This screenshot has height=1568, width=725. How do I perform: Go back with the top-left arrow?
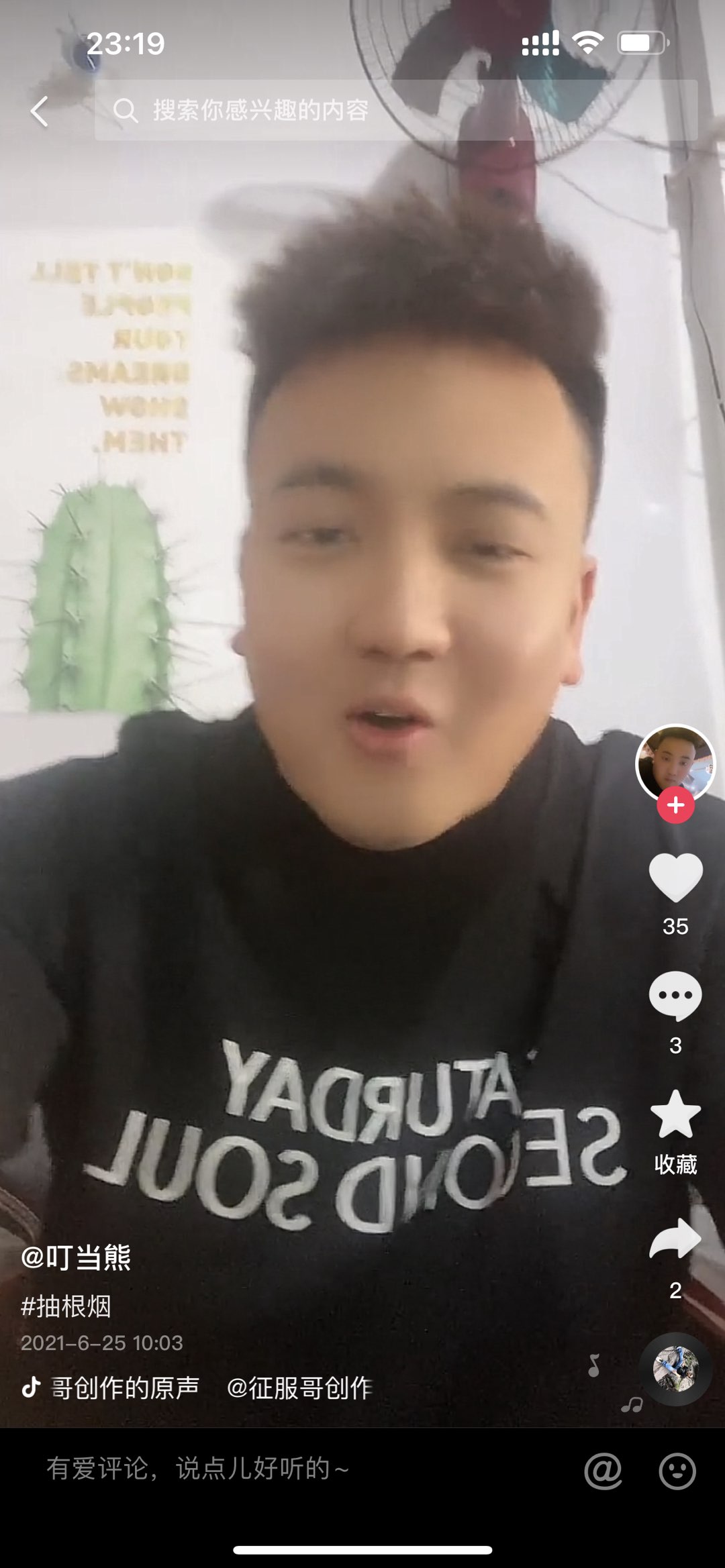click(x=40, y=111)
